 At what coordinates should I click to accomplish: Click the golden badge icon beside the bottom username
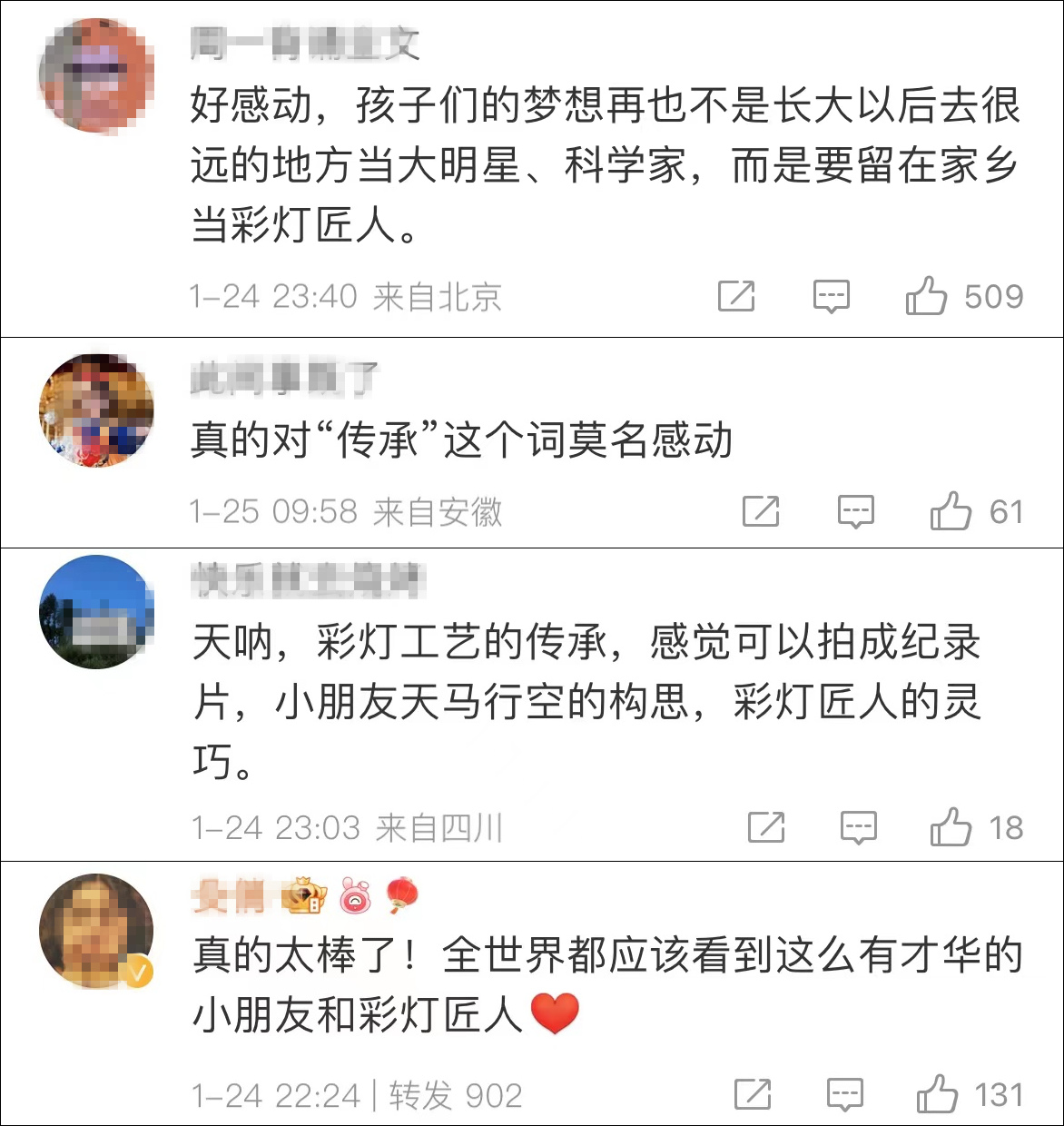click(x=307, y=899)
